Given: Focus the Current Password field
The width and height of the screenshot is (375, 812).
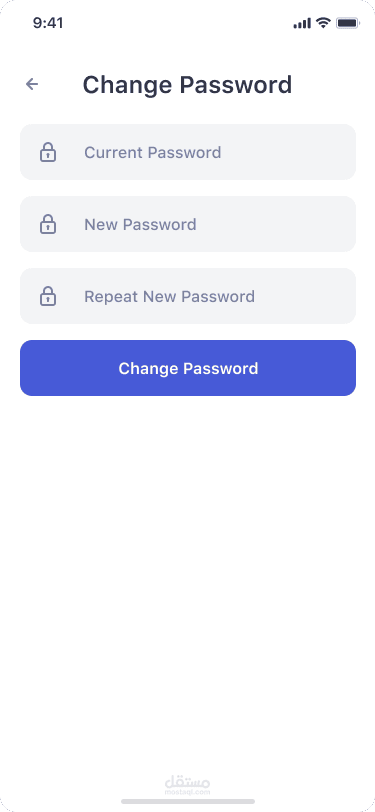Looking at the screenshot, I should [x=188, y=152].
